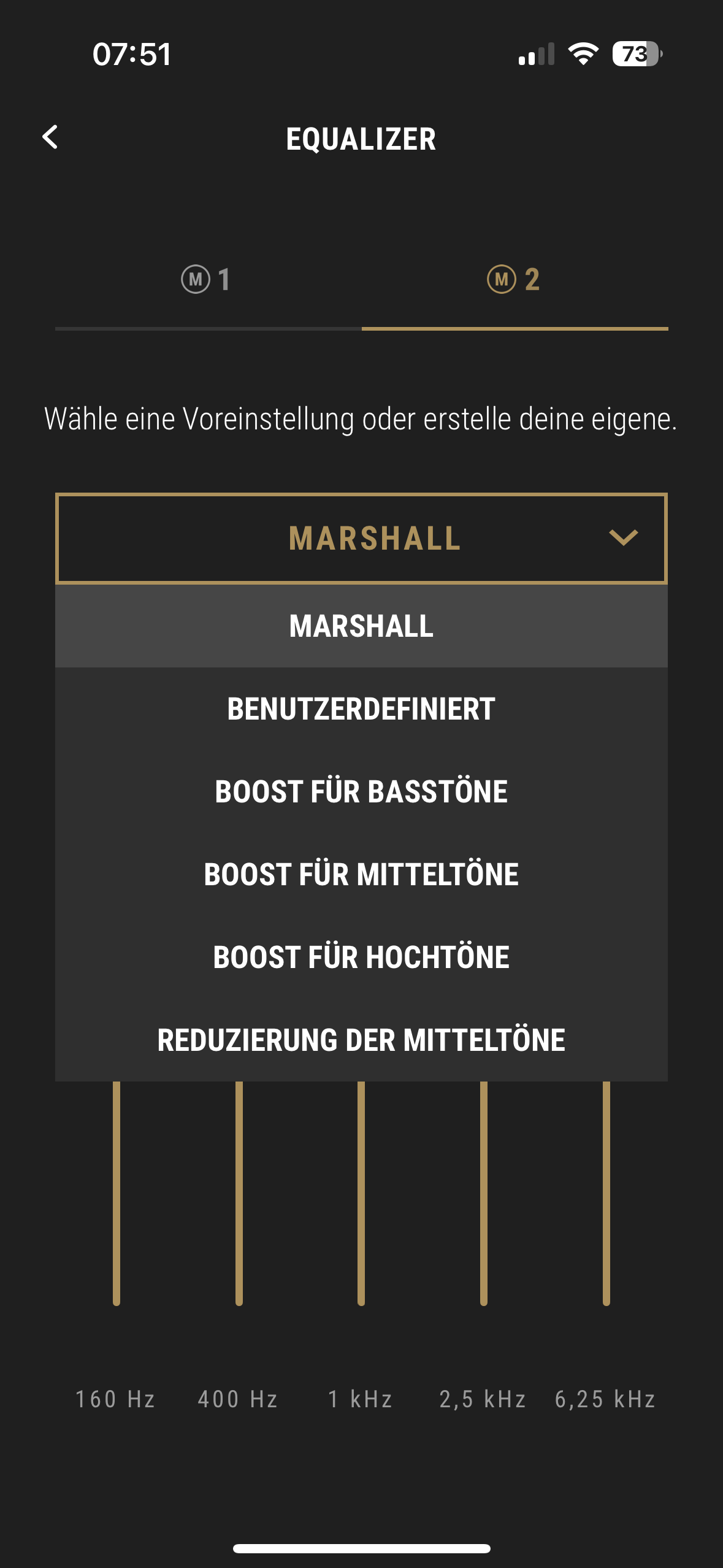Go back from the Equalizer screen
Image resolution: width=723 pixels, height=1568 pixels.
pyautogui.click(x=50, y=137)
